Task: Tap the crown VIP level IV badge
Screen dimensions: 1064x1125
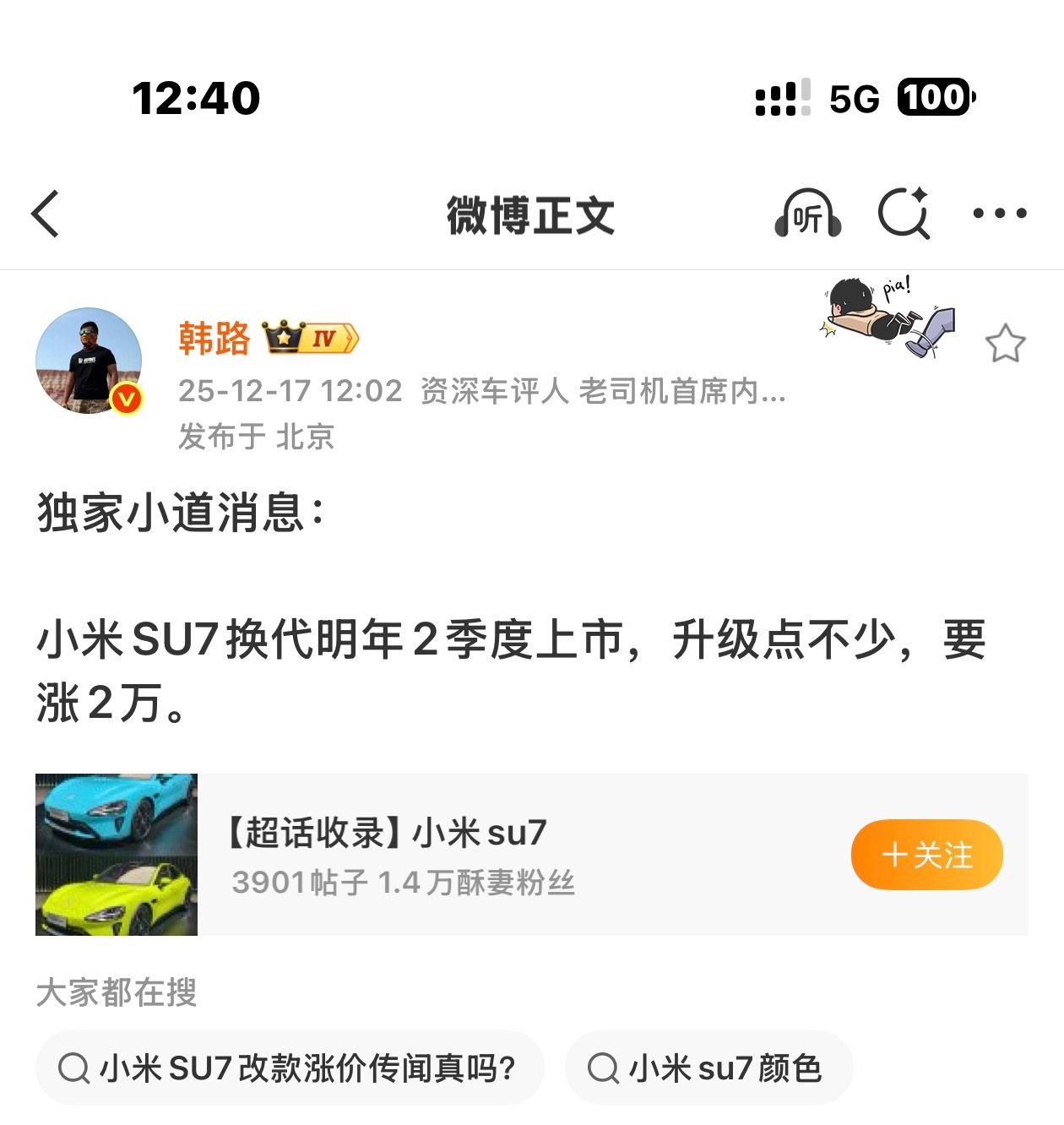Action: pos(312,338)
